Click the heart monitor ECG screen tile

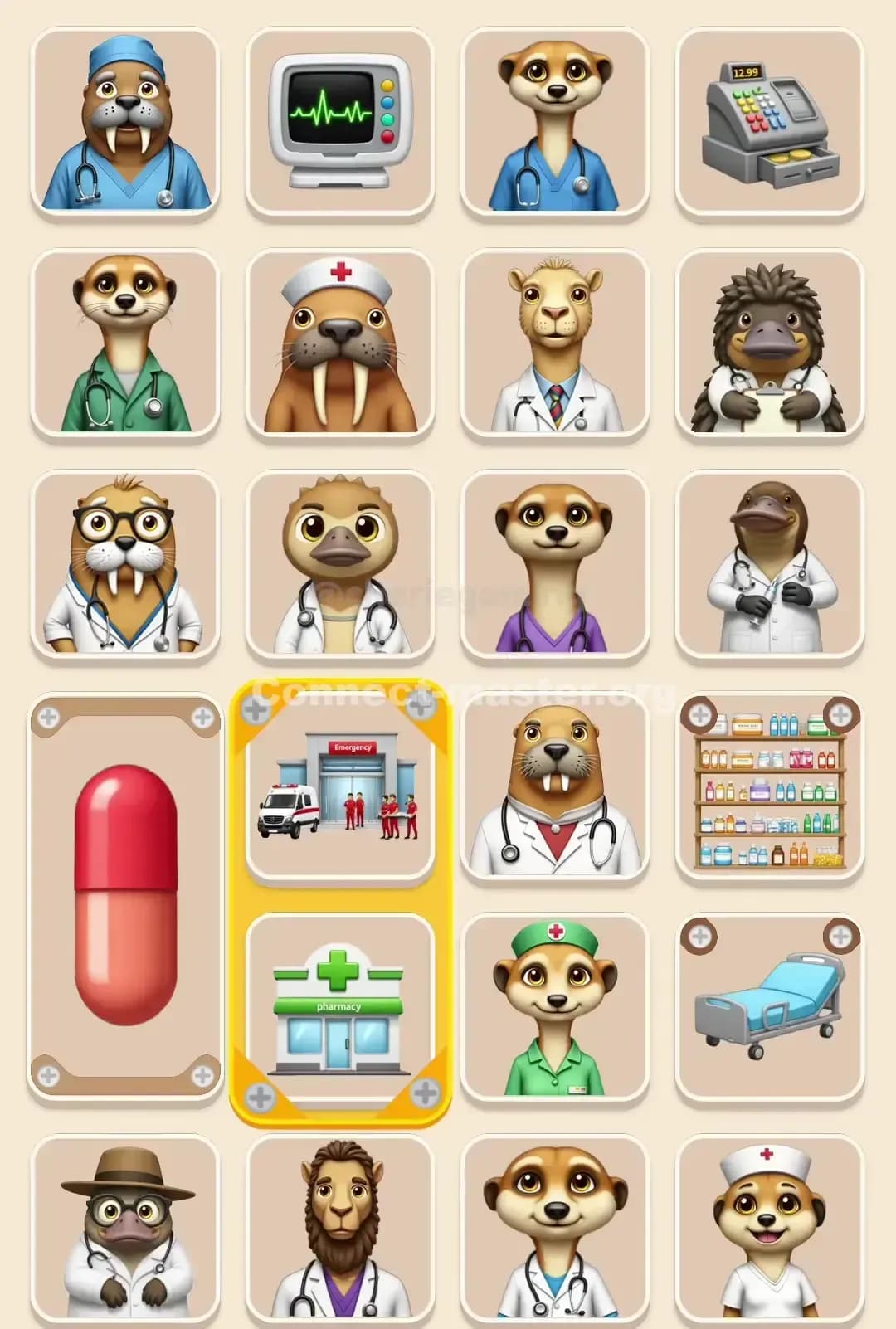pos(339,123)
